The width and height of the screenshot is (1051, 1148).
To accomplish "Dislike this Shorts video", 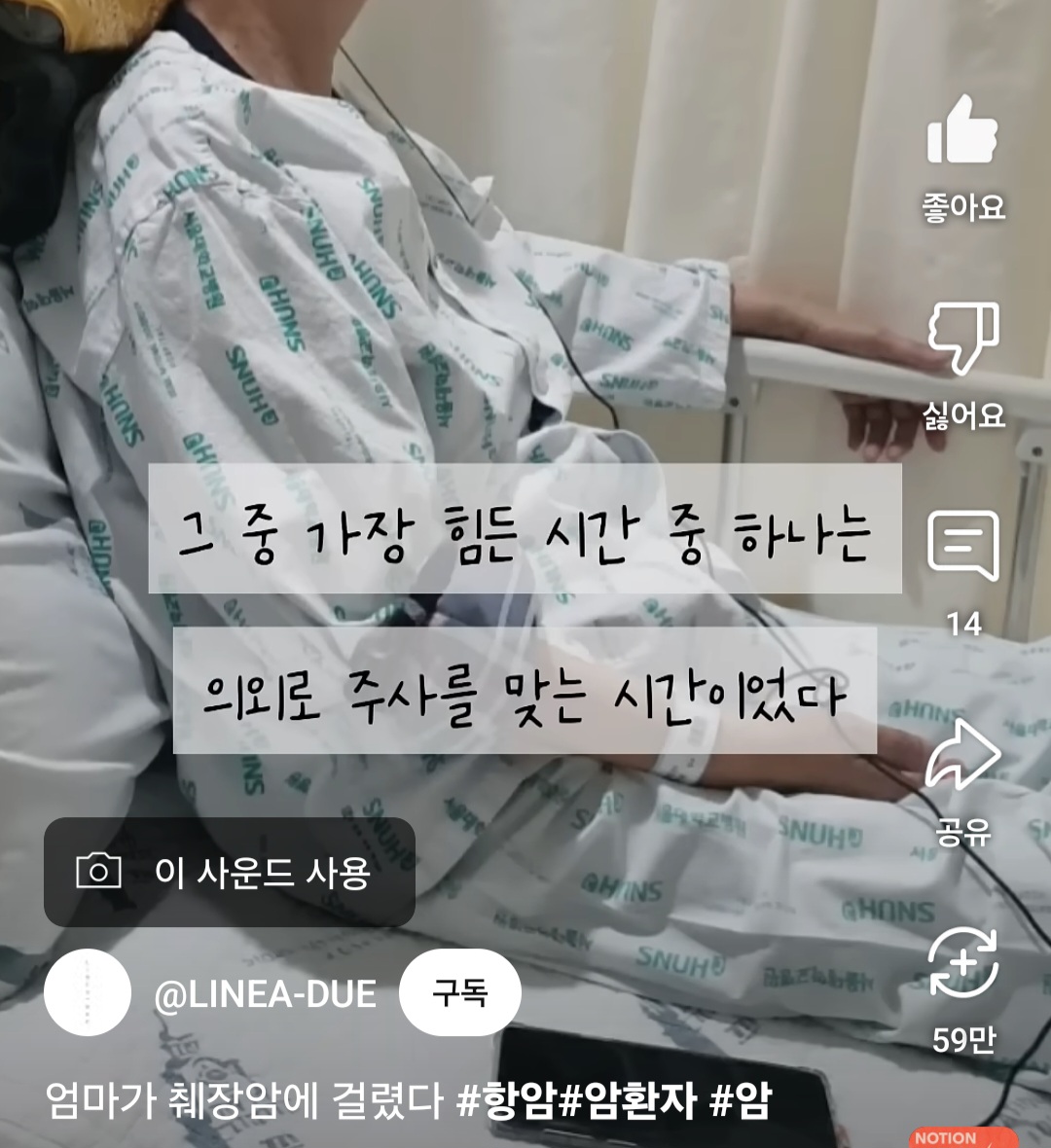I will pyautogui.click(x=961, y=339).
